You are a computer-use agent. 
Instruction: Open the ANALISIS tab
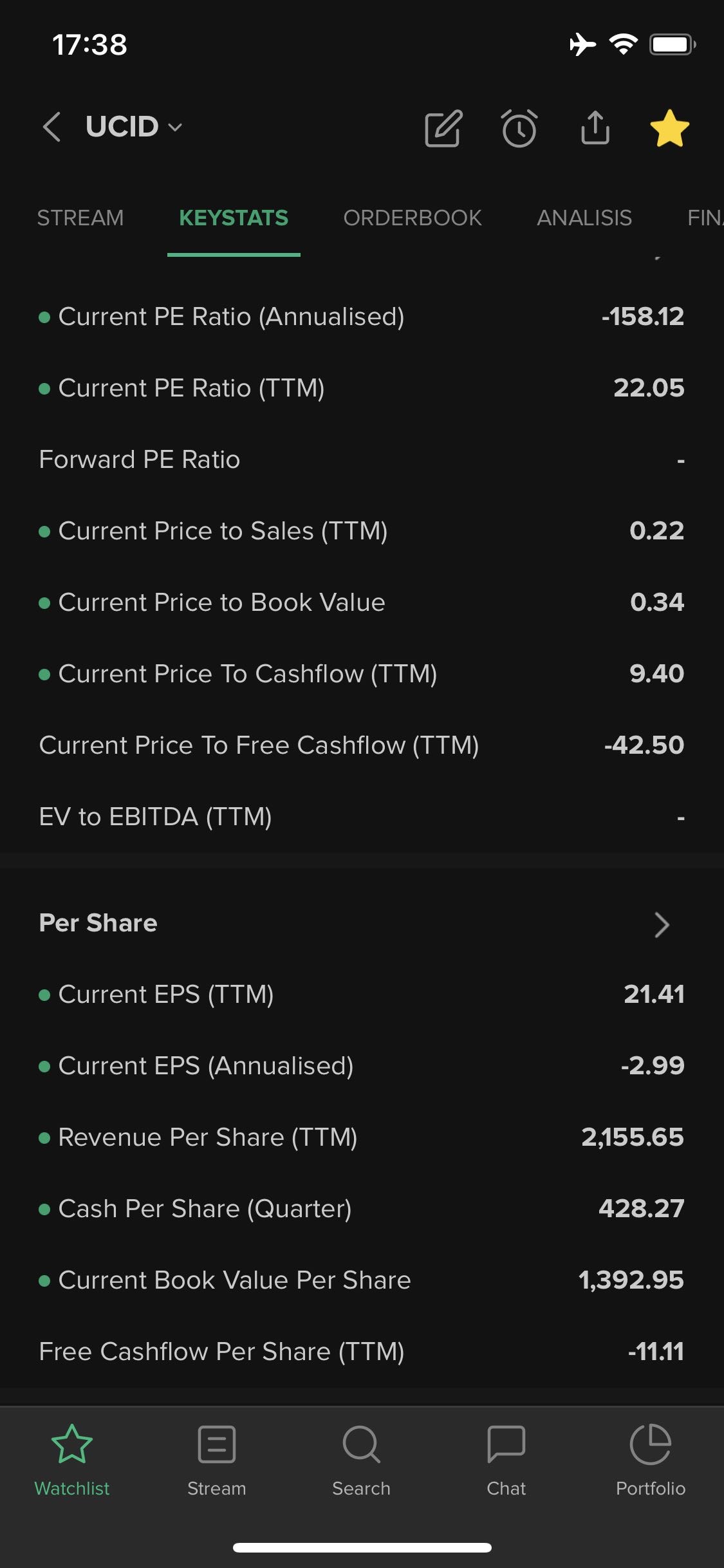click(584, 218)
